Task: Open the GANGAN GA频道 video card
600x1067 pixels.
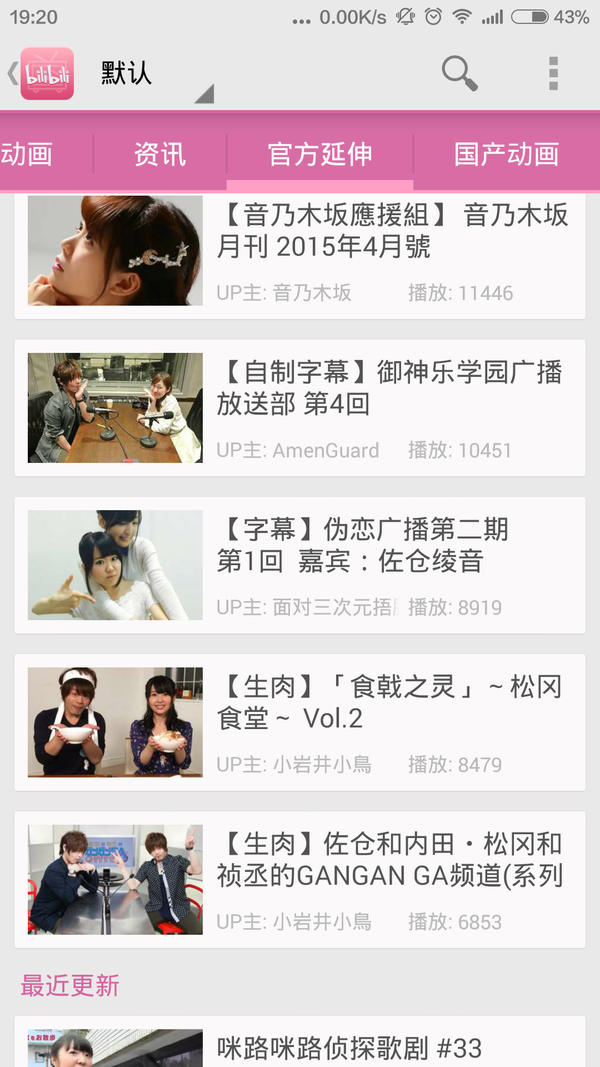Action: [300, 879]
